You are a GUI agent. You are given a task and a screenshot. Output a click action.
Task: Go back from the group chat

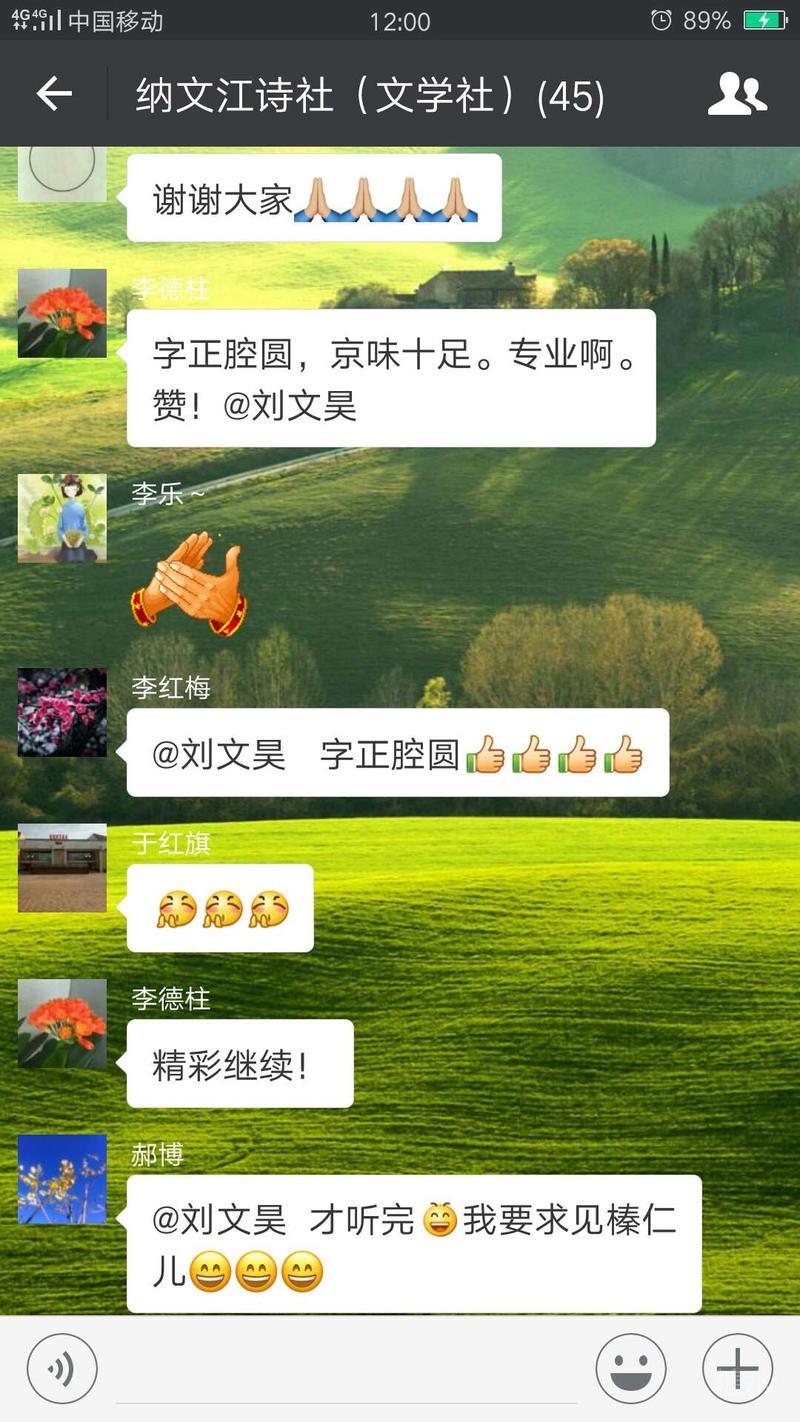coord(54,95)
